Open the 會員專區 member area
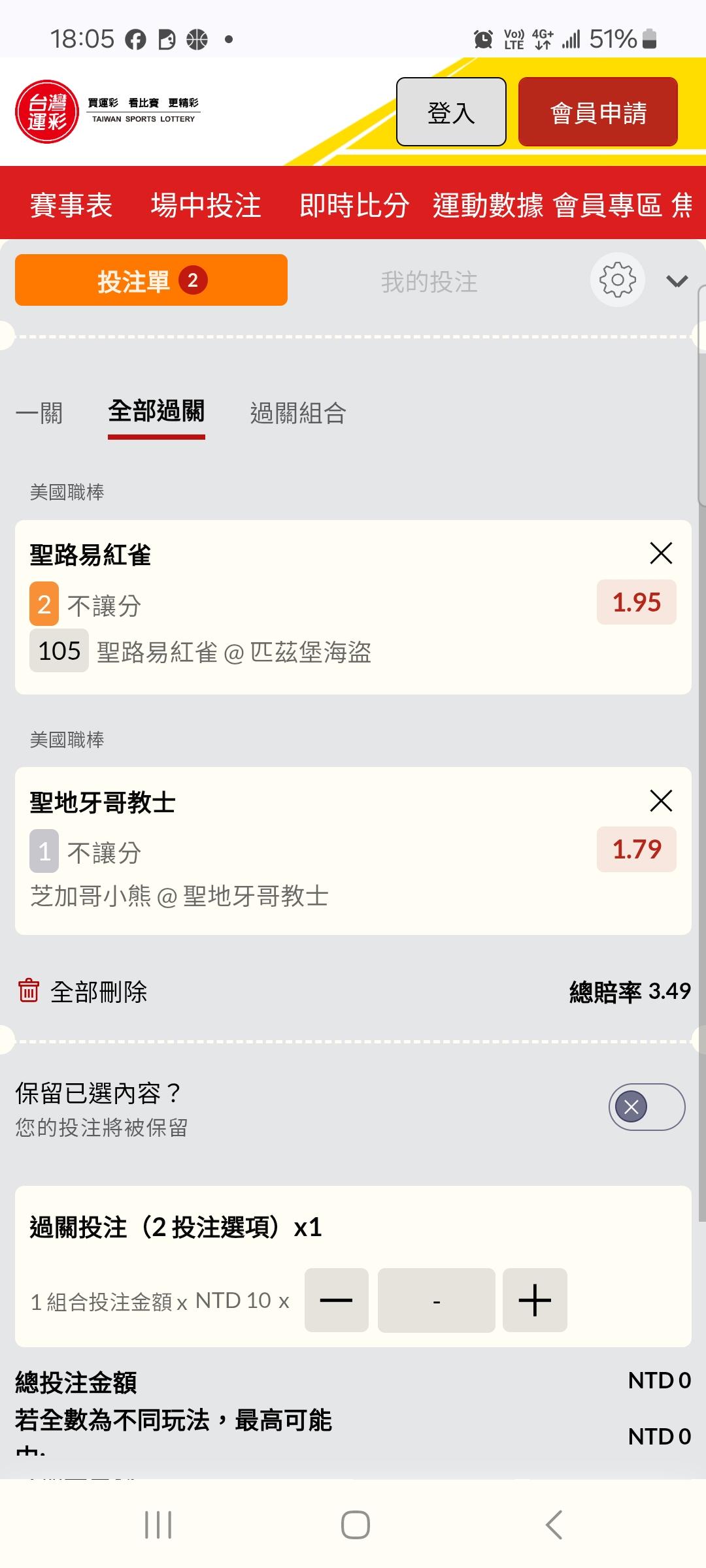 pyautogui.click(x=608, y=205)
